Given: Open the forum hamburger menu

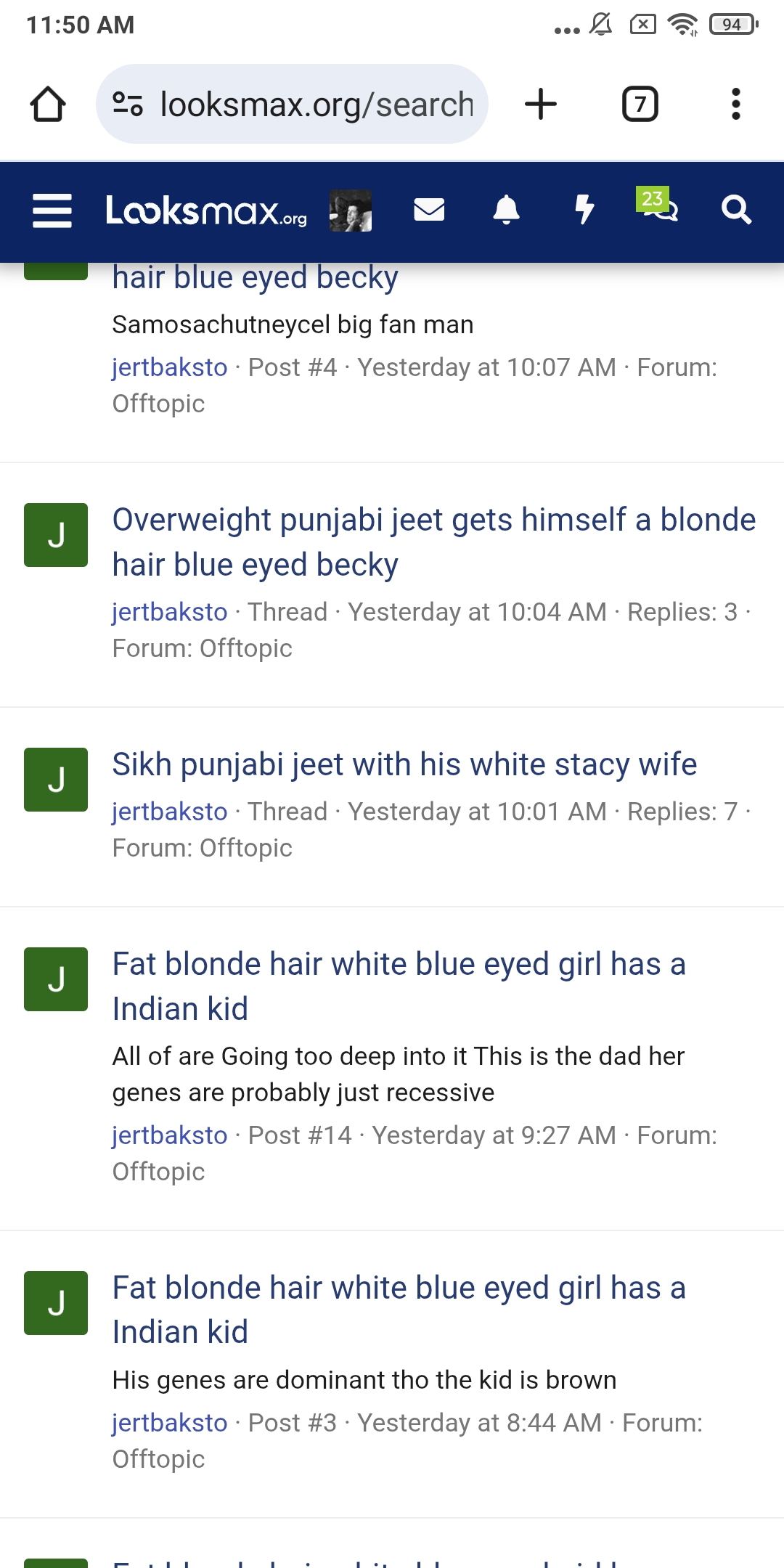Looking at the screenshot, I should (x=52, y=211).
